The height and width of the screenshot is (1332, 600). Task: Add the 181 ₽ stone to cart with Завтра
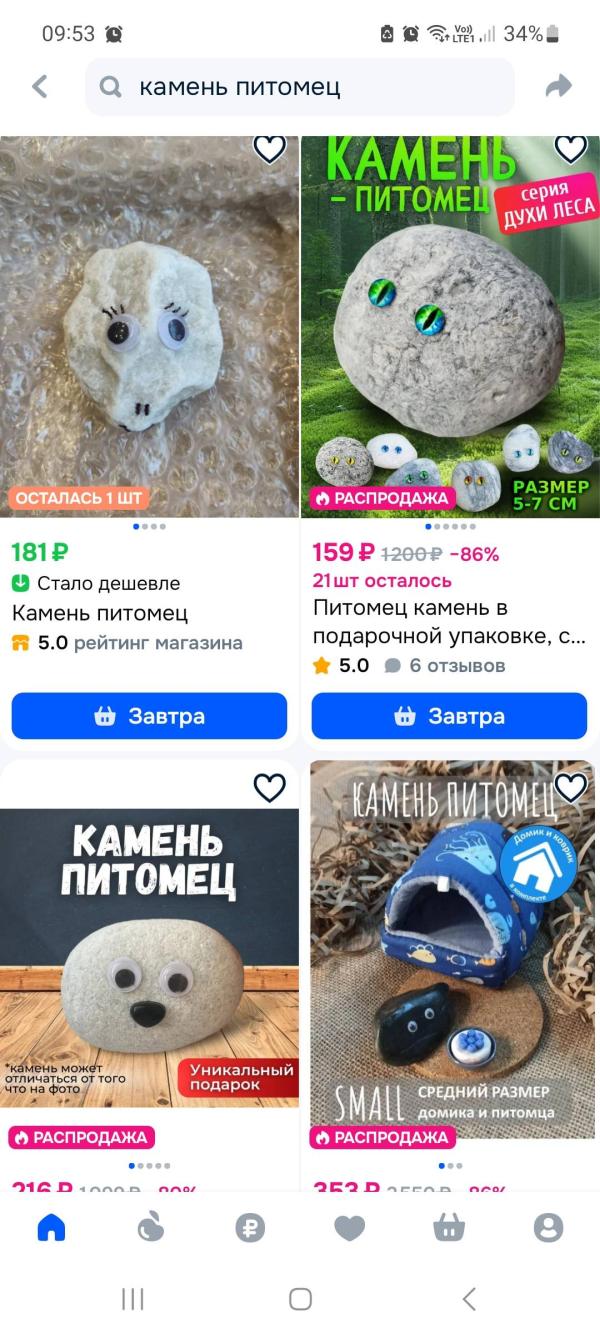pos(149,716)
